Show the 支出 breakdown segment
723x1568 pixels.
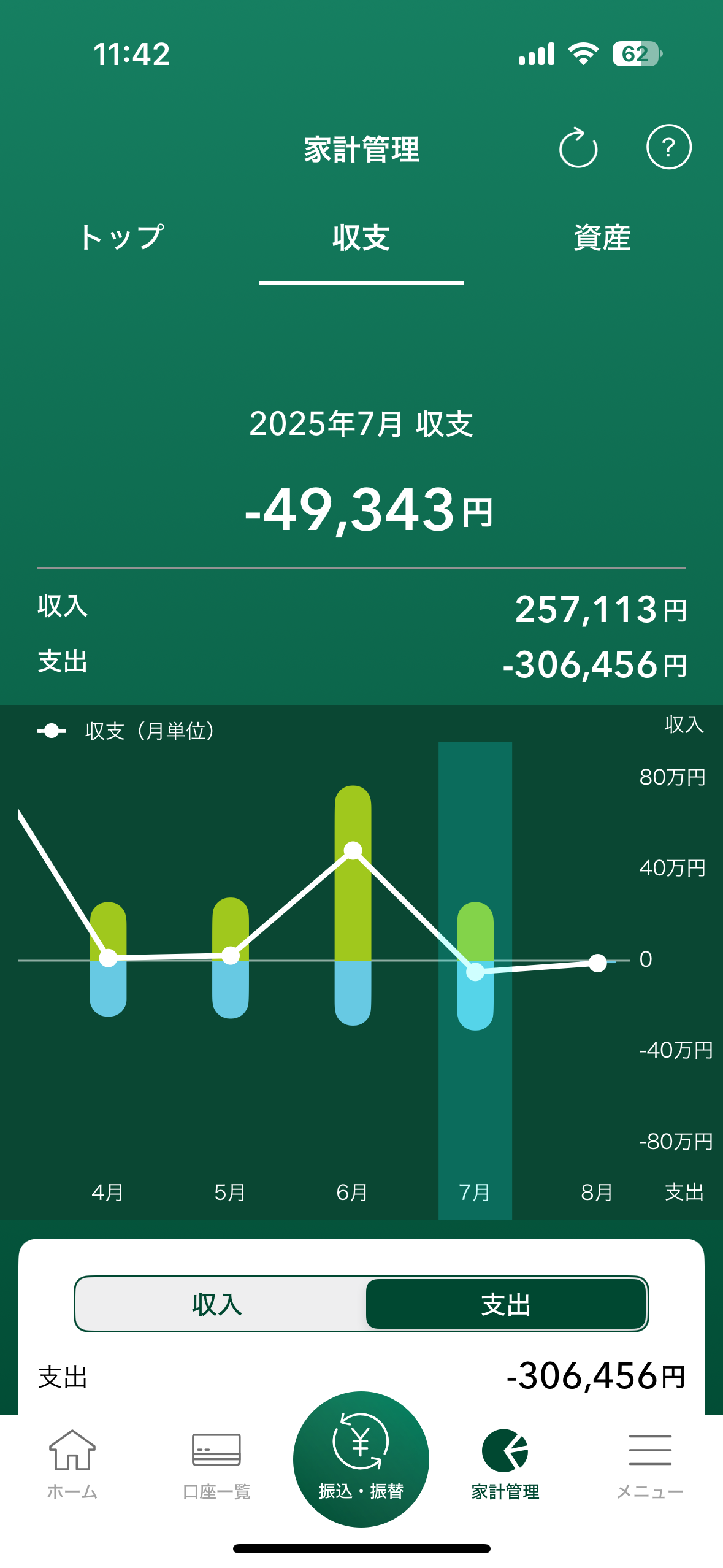[x=506, y=1304]
